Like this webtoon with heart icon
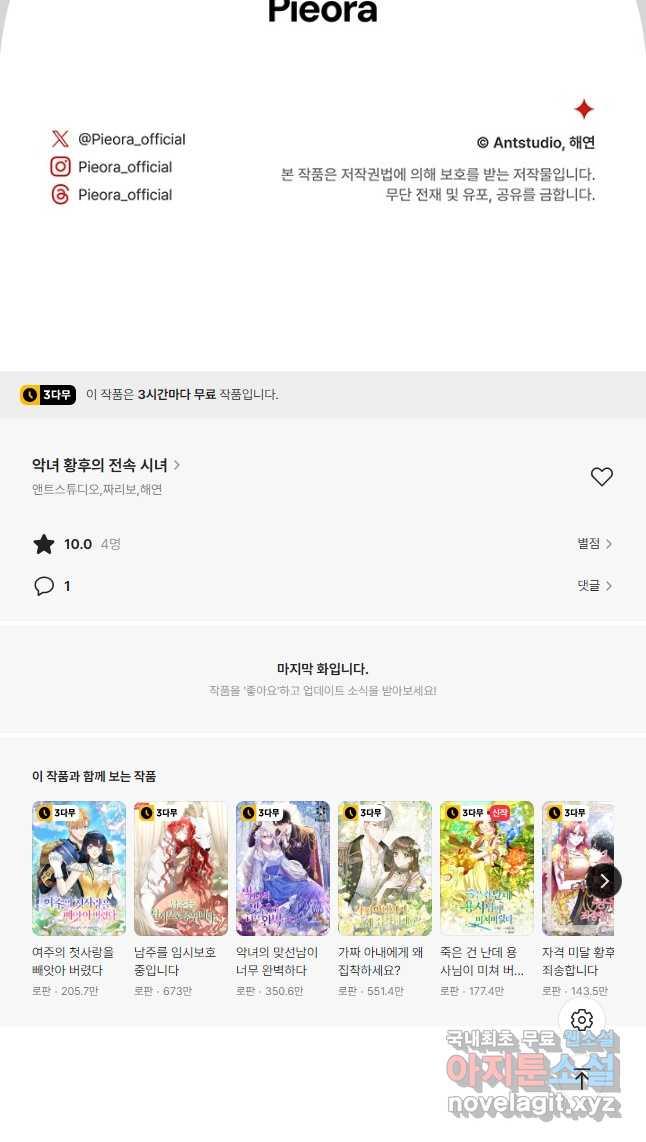Viewport: 646px width, 1142px height. click(x=601, y=477)
